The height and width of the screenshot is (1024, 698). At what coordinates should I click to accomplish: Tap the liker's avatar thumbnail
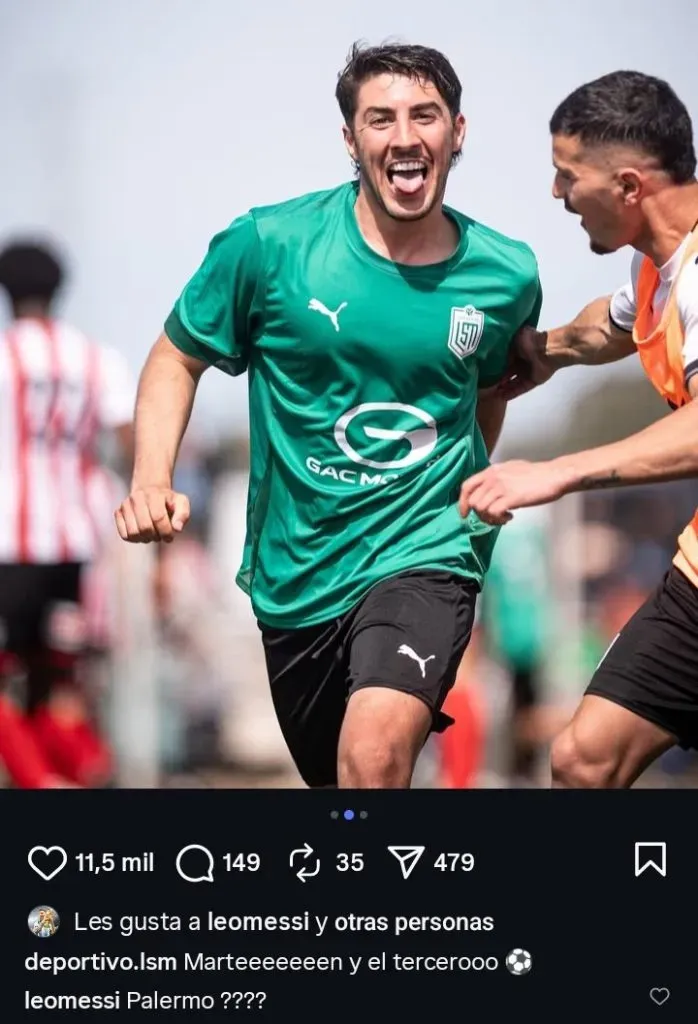(x=43, y=921)
